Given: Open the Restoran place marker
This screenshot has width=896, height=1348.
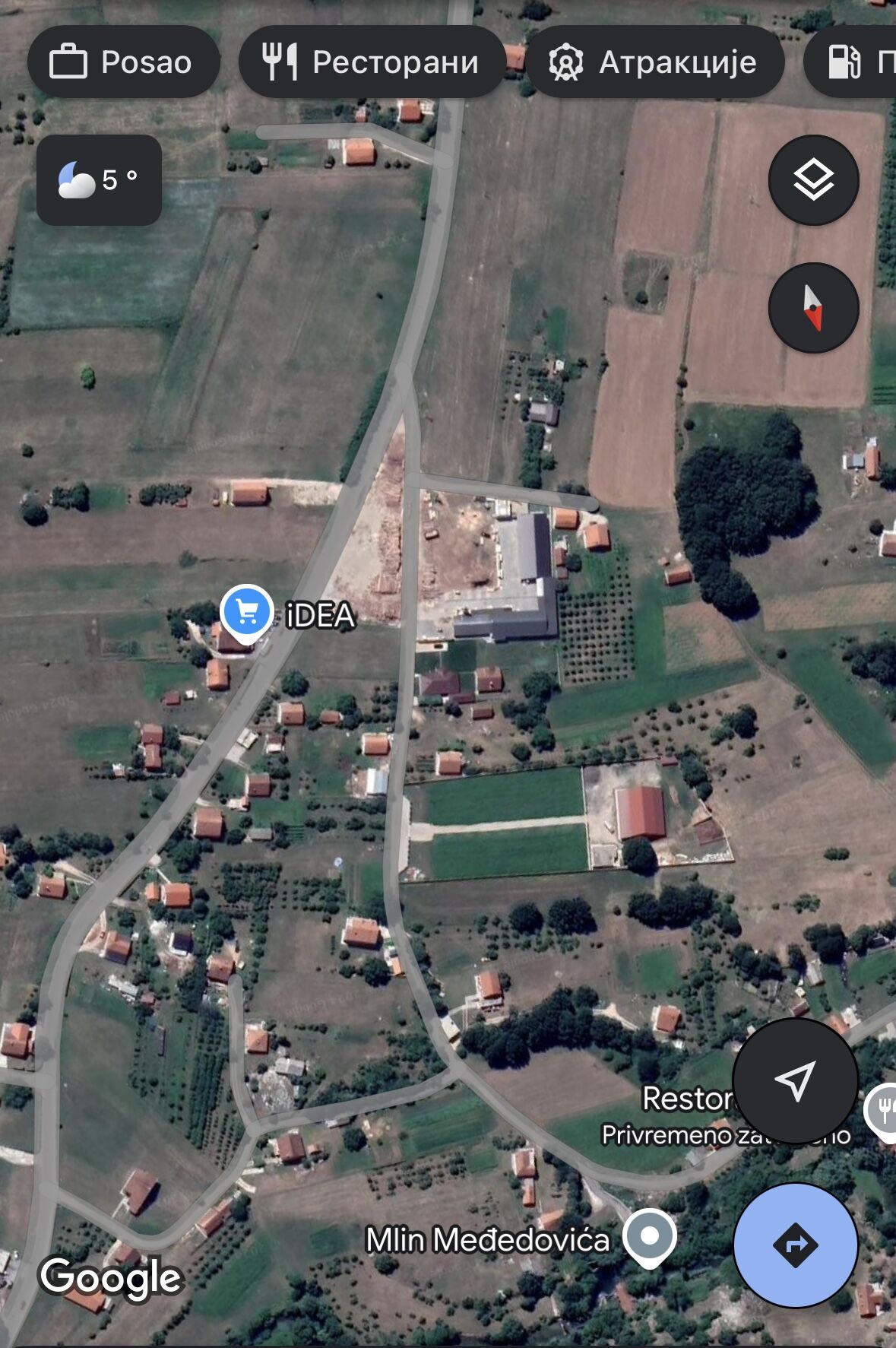Looking at the screenshot, I should tap(882, 1112).
